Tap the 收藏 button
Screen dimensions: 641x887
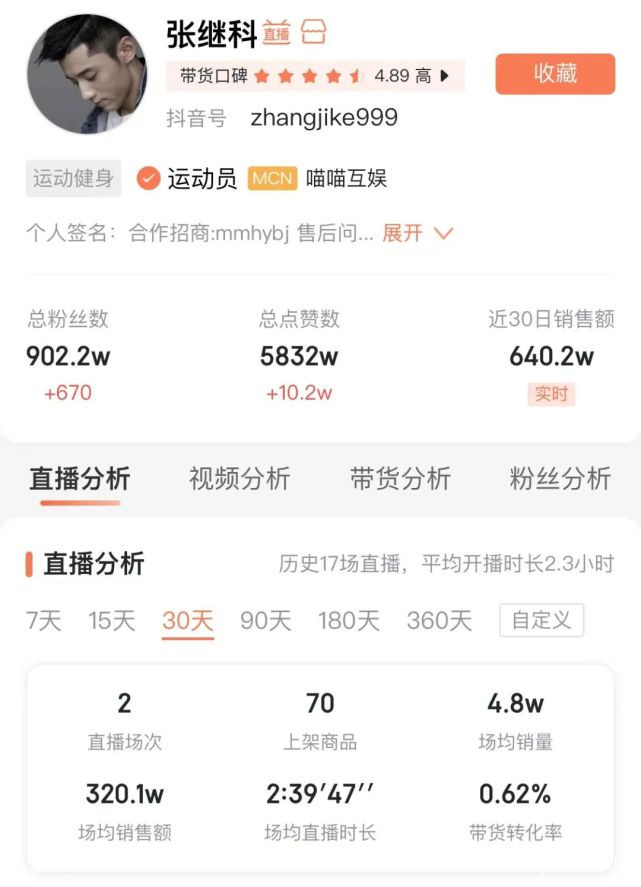(555, 74)
